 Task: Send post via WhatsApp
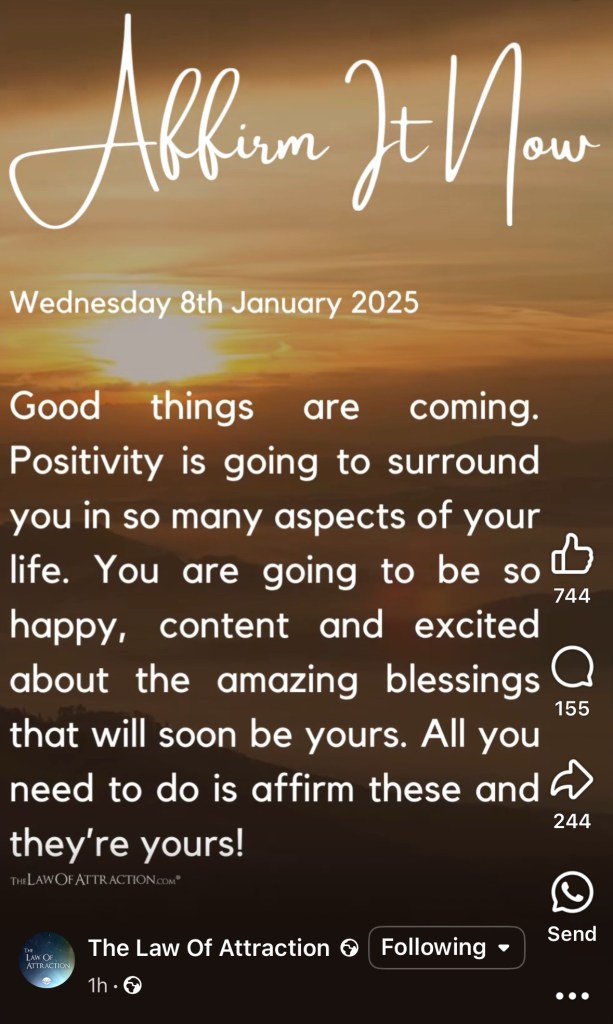pos(572,893)
